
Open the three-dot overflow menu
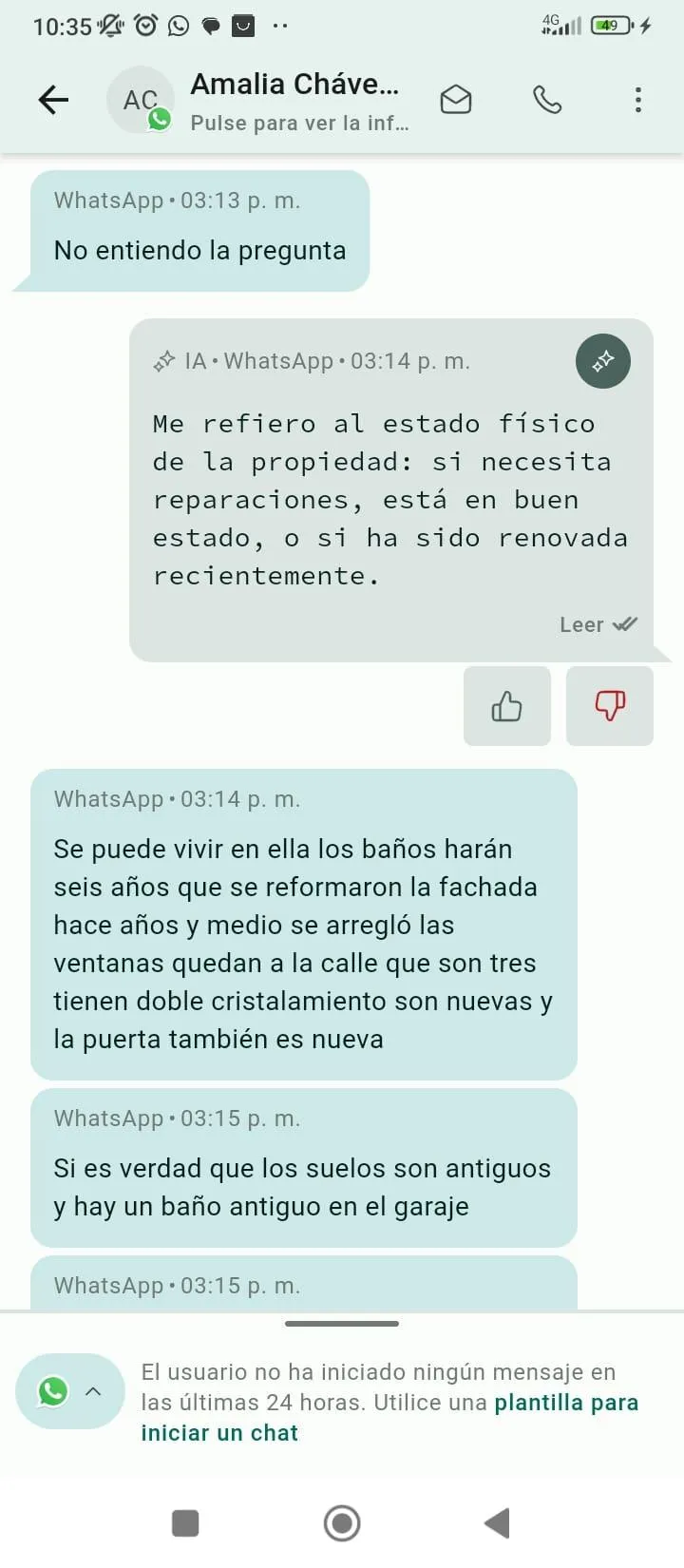point(637,100)
